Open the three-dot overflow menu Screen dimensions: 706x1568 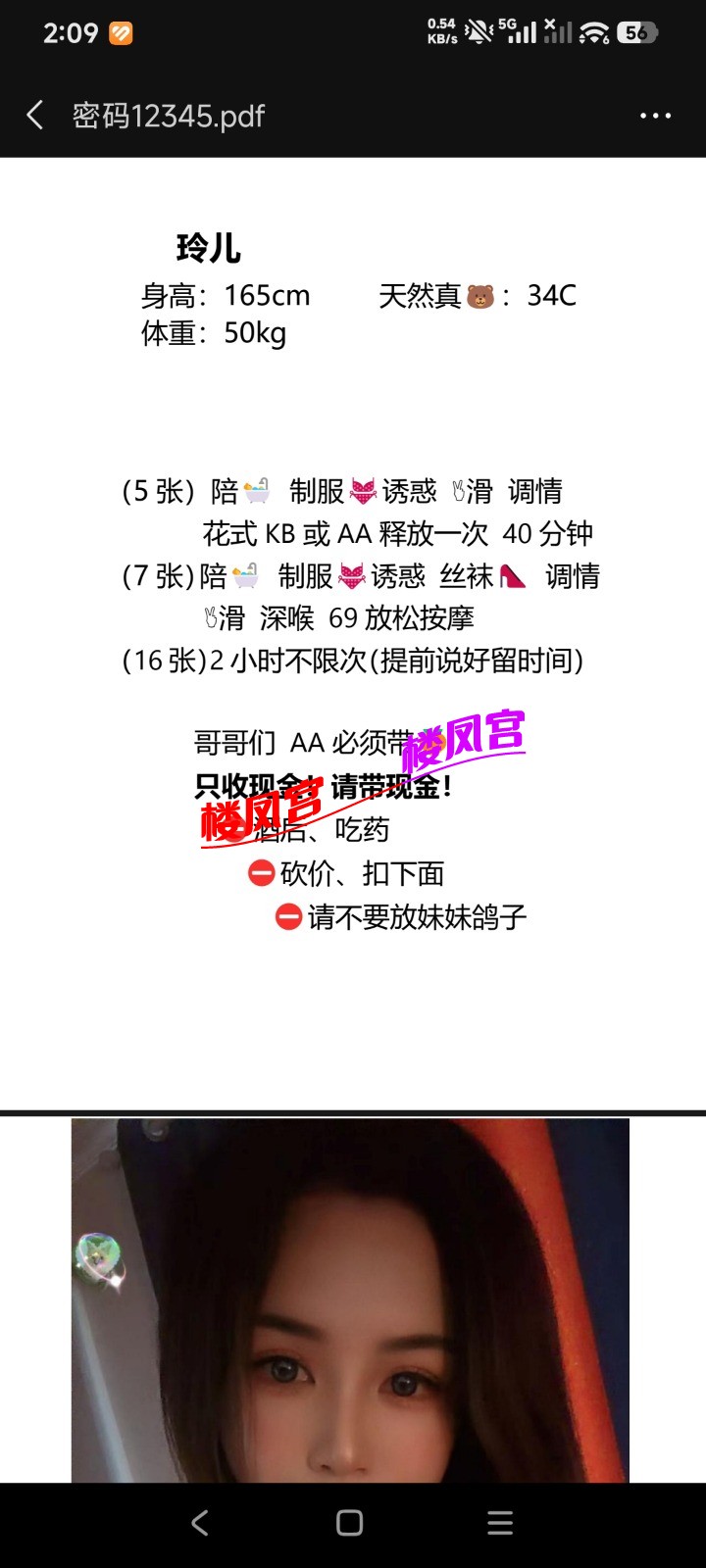coord(655,116)
